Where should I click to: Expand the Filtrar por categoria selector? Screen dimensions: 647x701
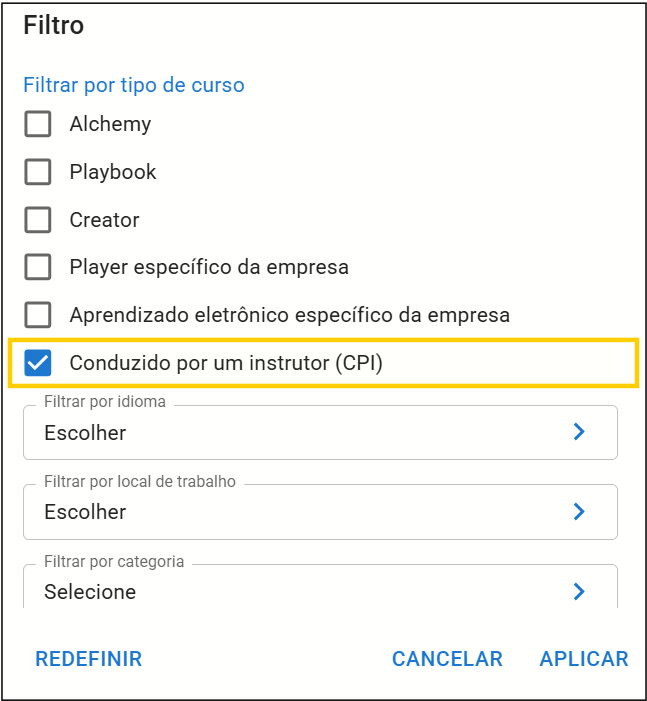click(320, 590)
